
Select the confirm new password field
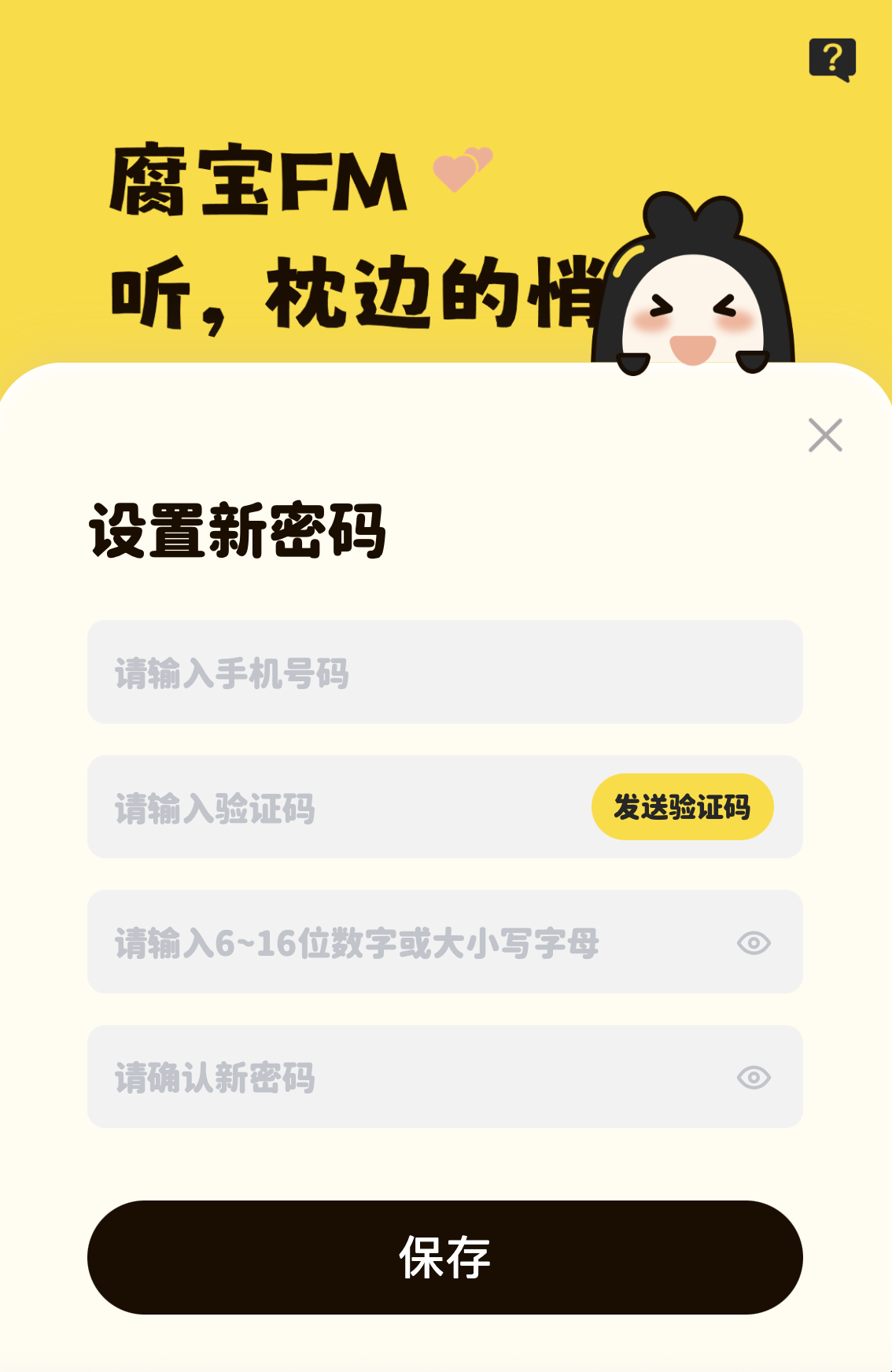pos(409,1076)
